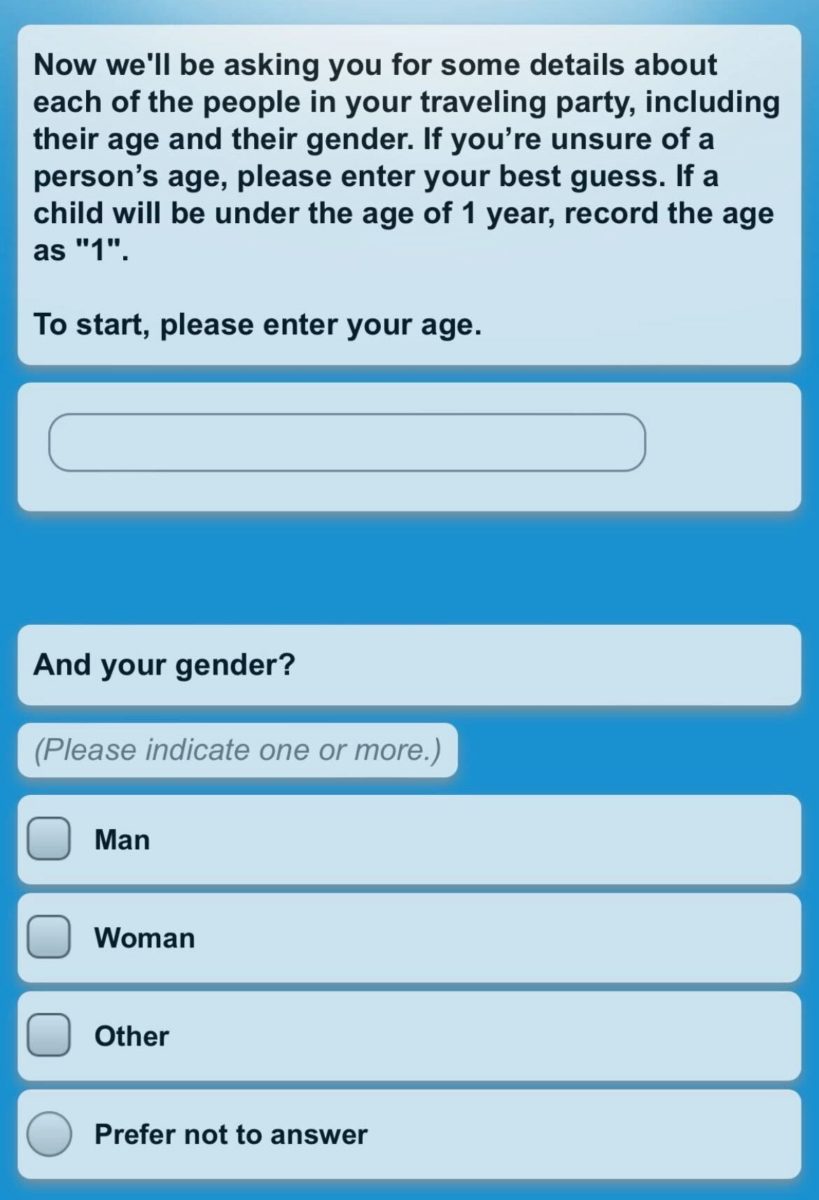Check the Man gender option
The width and height of the screenshot is (819, 1200).
click(x=49, y=839)
